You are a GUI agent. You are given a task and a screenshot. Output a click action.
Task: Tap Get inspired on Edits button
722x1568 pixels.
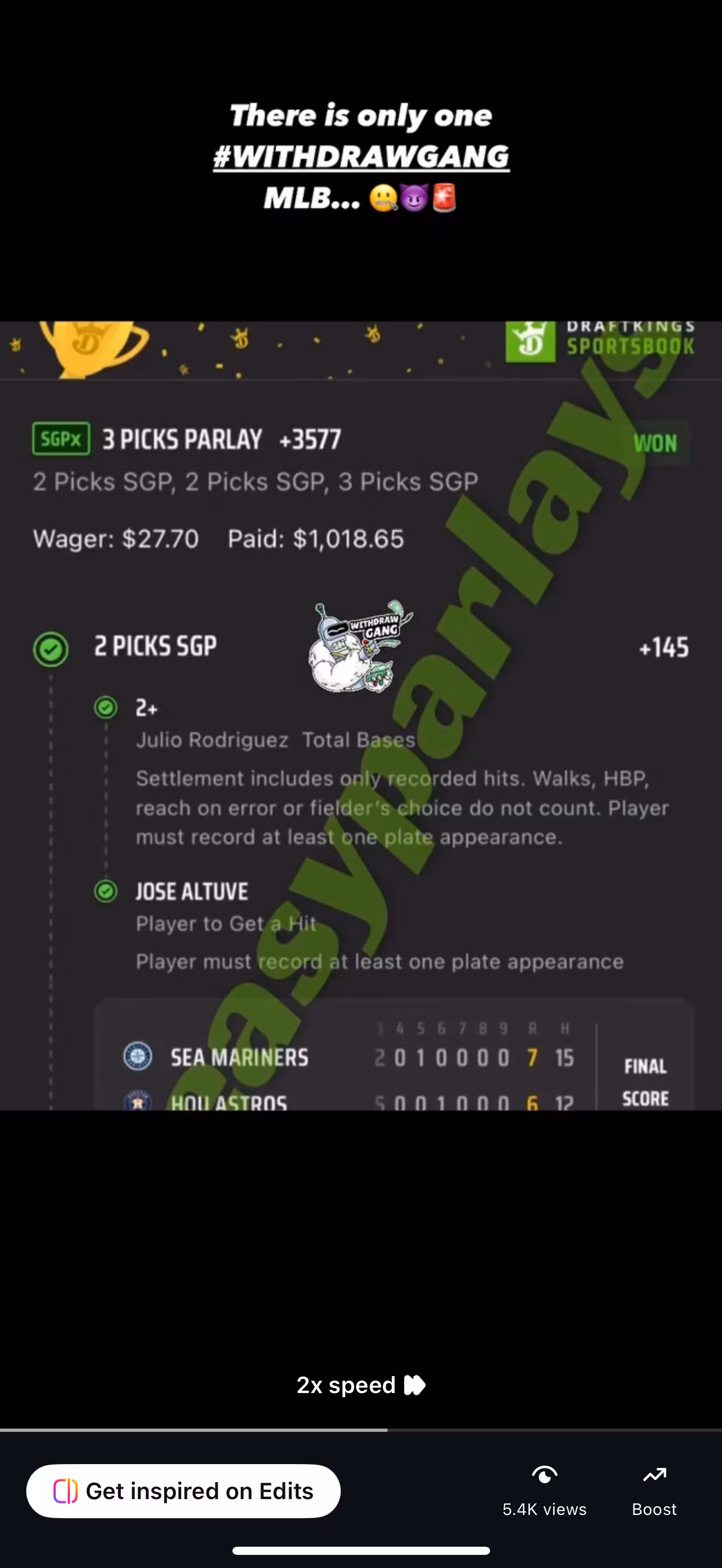click(183, 1491)
